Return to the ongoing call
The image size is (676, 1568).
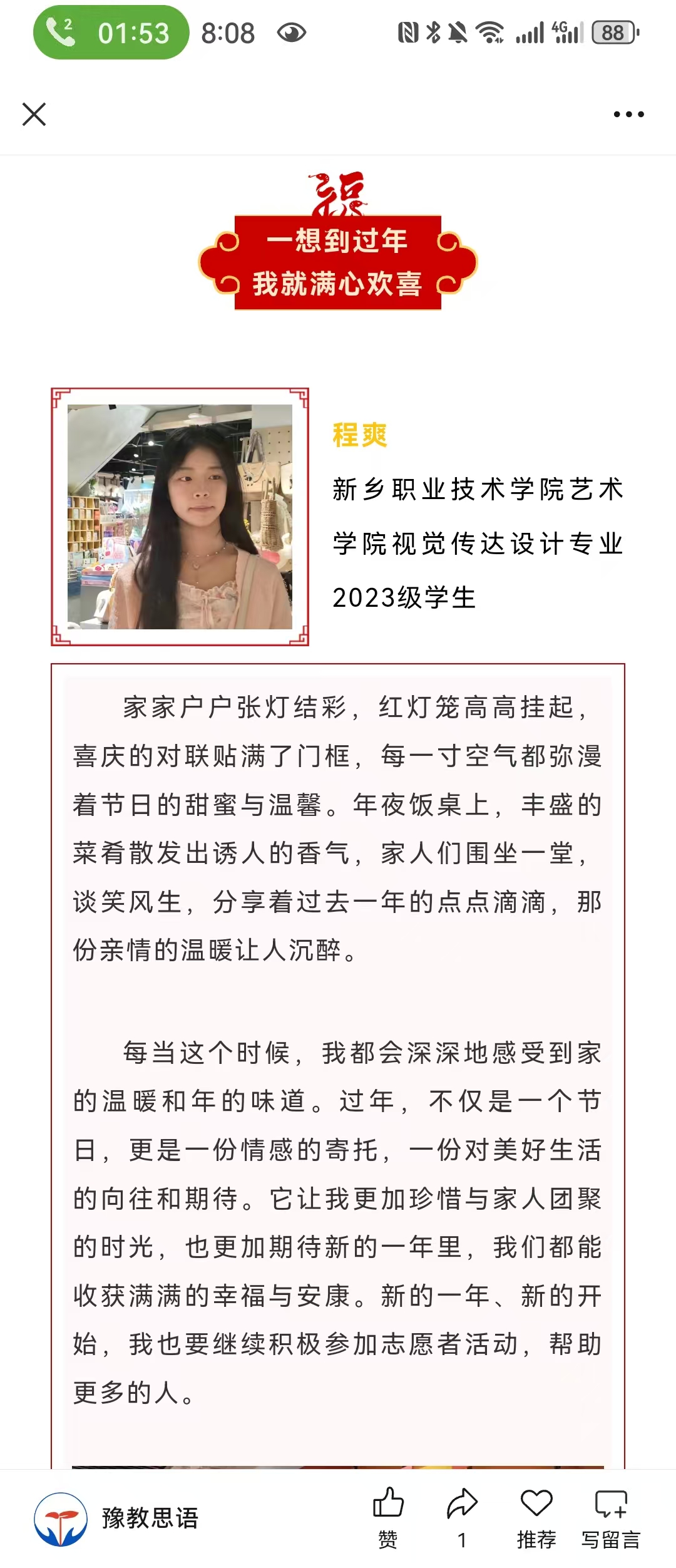tap(111, 33)
